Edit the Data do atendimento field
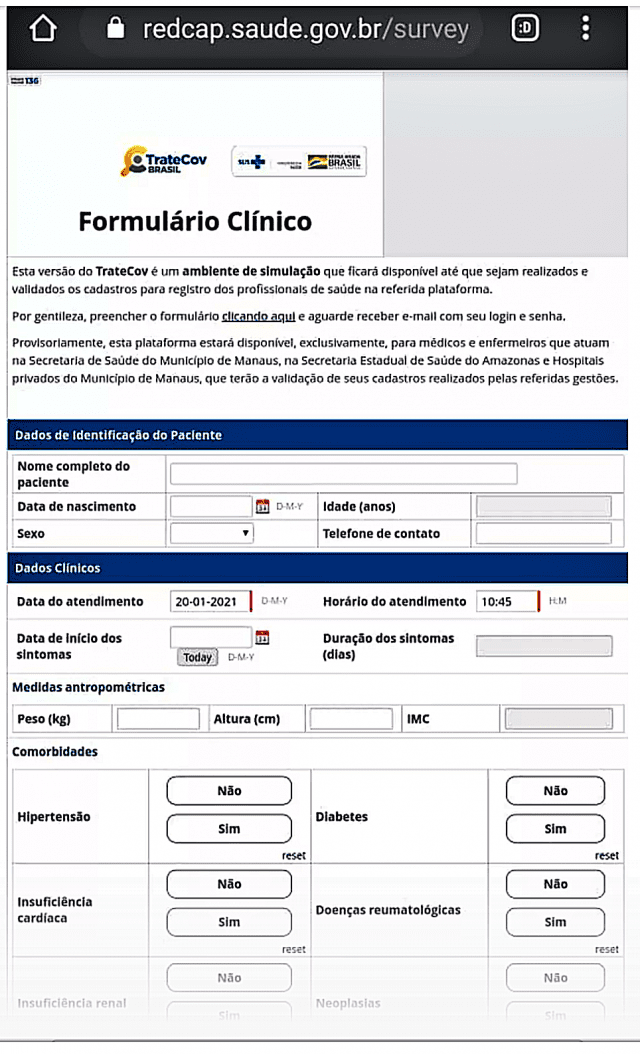Screen dimensions: 640x1054 (x=210, y=601)
